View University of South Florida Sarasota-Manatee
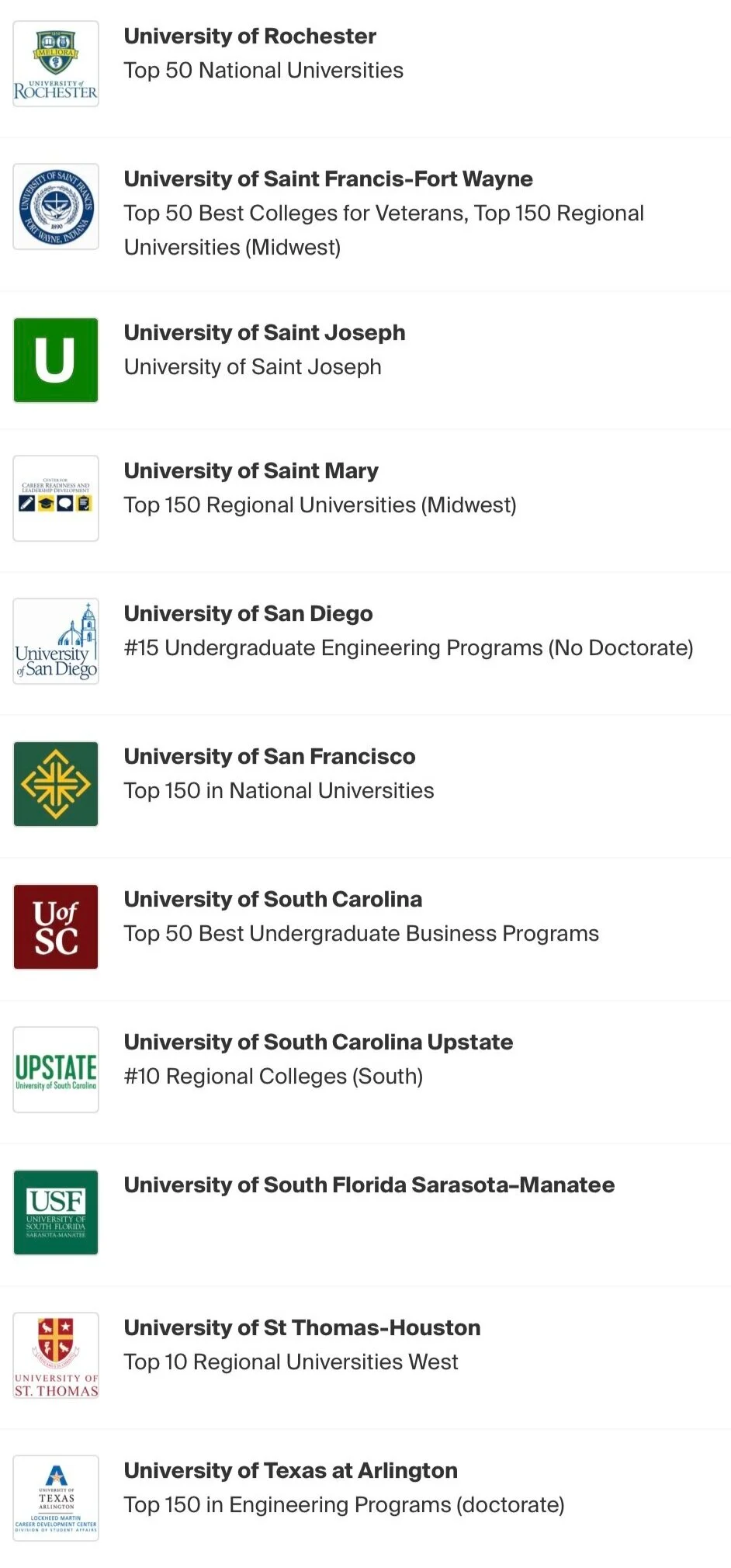The image size is (731, 1568). 369,1185
